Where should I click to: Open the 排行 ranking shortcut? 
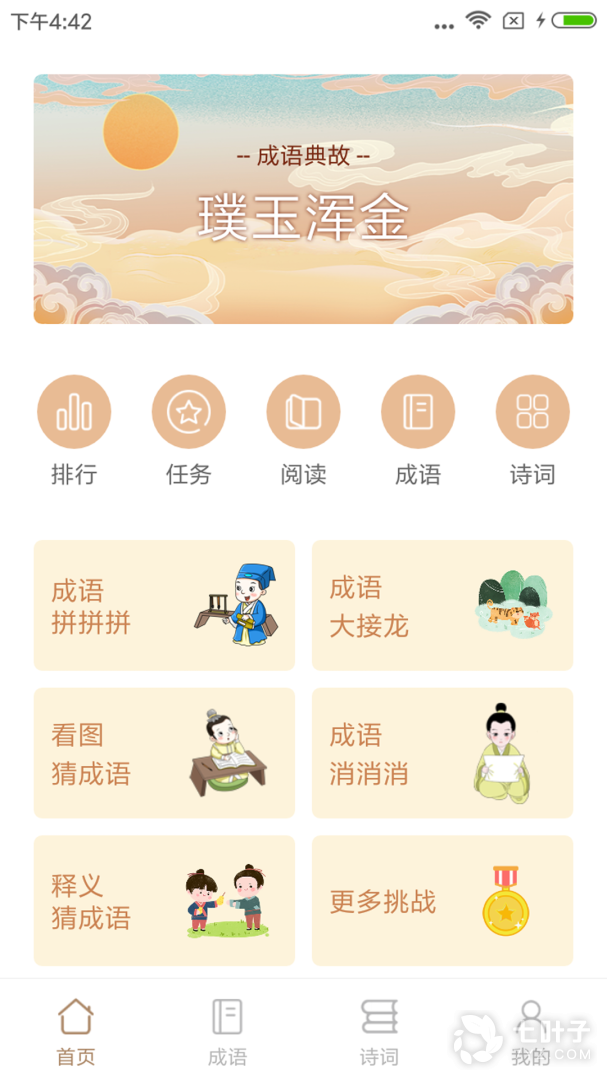pos(74,412)
